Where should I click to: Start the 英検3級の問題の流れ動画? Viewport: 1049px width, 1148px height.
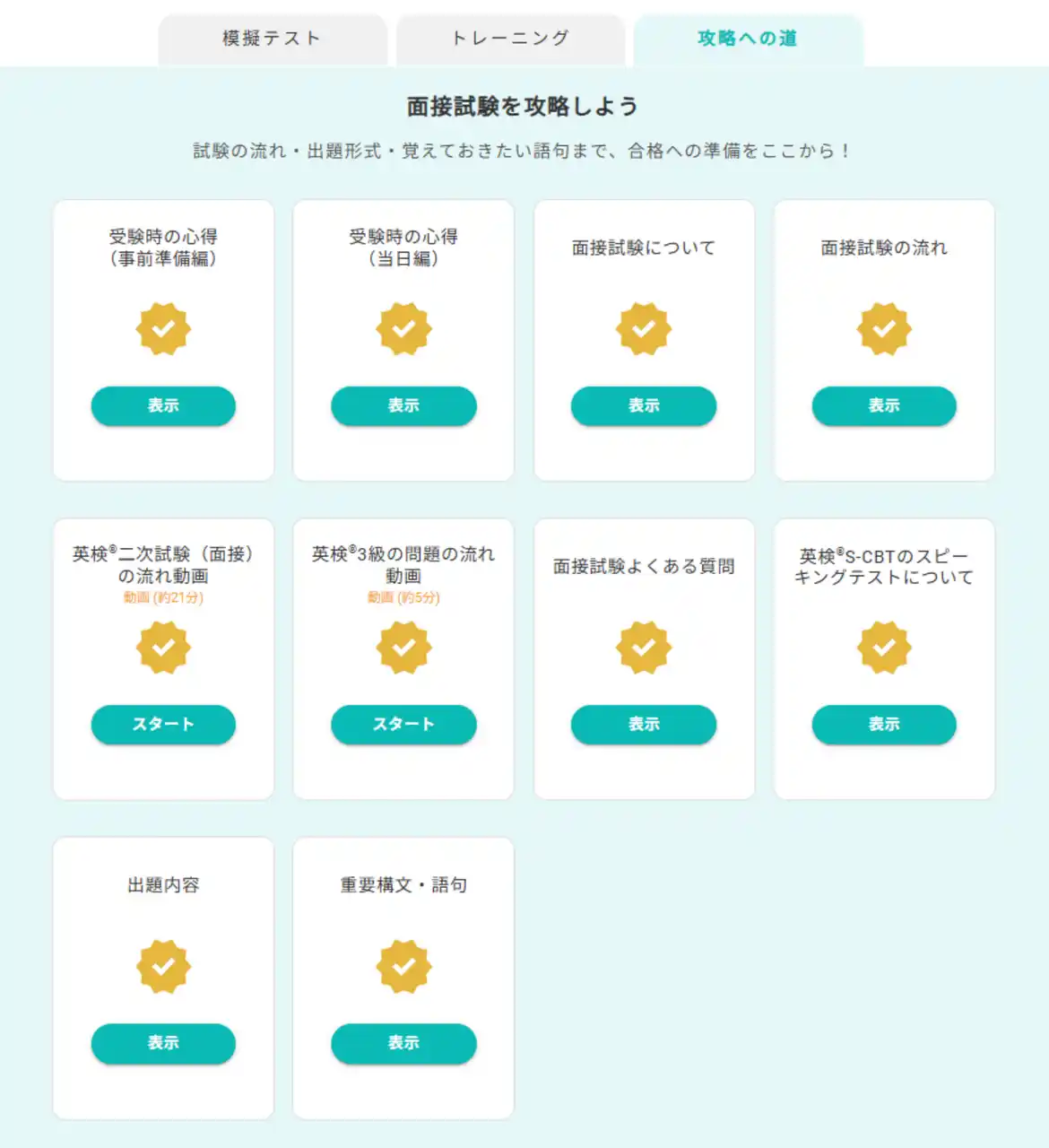coord(403,724)
